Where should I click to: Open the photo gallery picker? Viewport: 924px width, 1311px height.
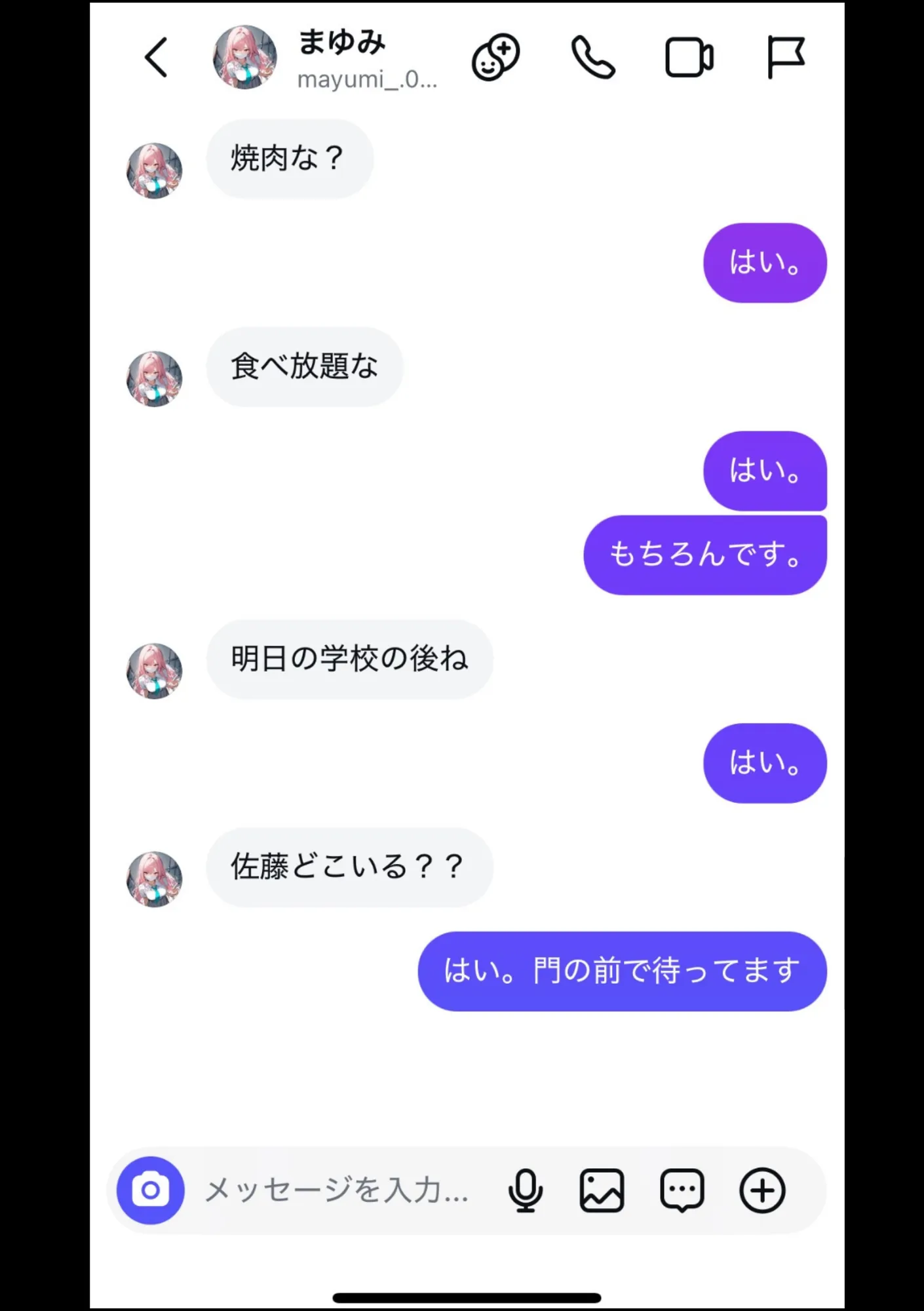(602, 1190)
